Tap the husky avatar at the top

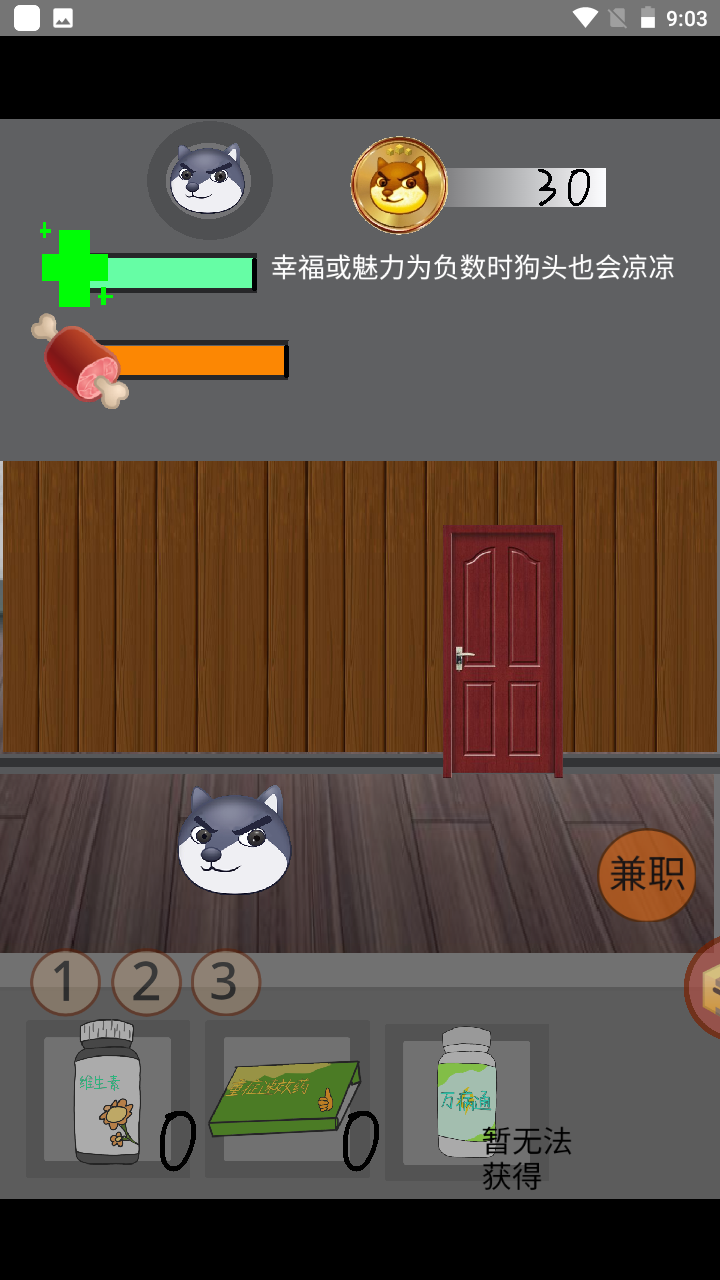(209, 180)
